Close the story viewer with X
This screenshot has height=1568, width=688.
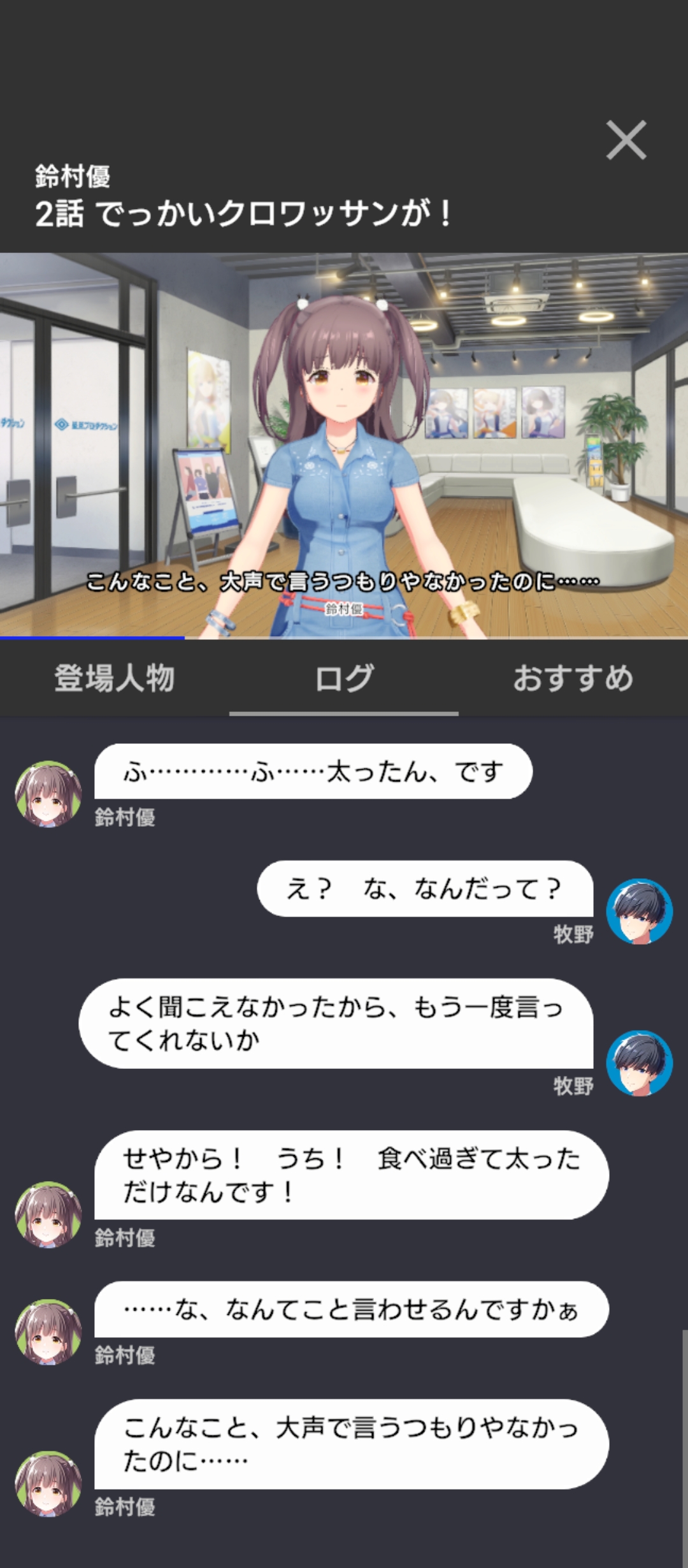626,140
